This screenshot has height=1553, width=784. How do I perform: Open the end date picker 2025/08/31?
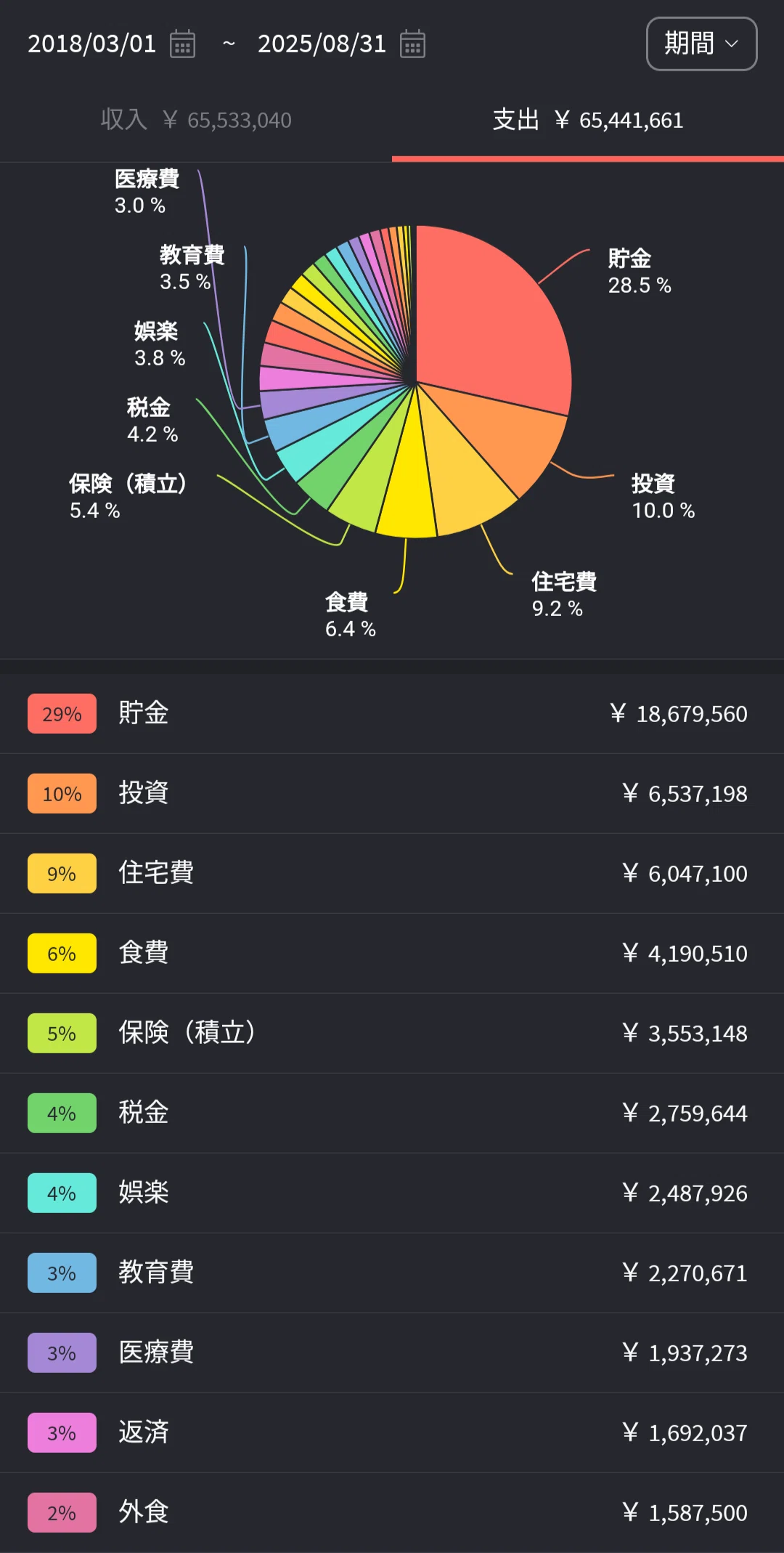[x=341, y=44]
